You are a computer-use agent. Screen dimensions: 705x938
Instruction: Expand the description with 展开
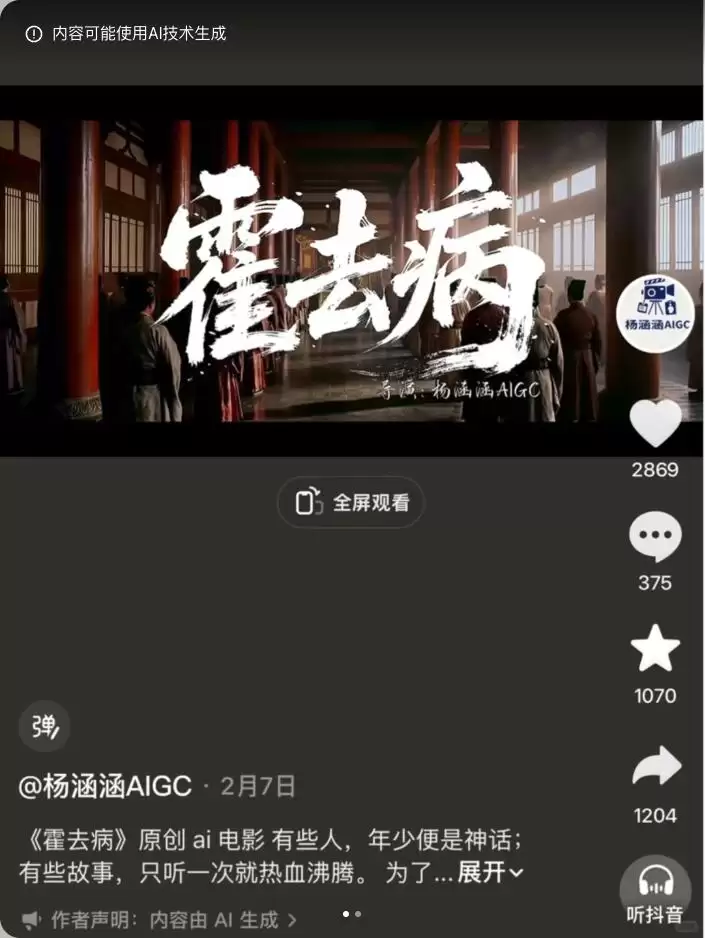[490, 872]
